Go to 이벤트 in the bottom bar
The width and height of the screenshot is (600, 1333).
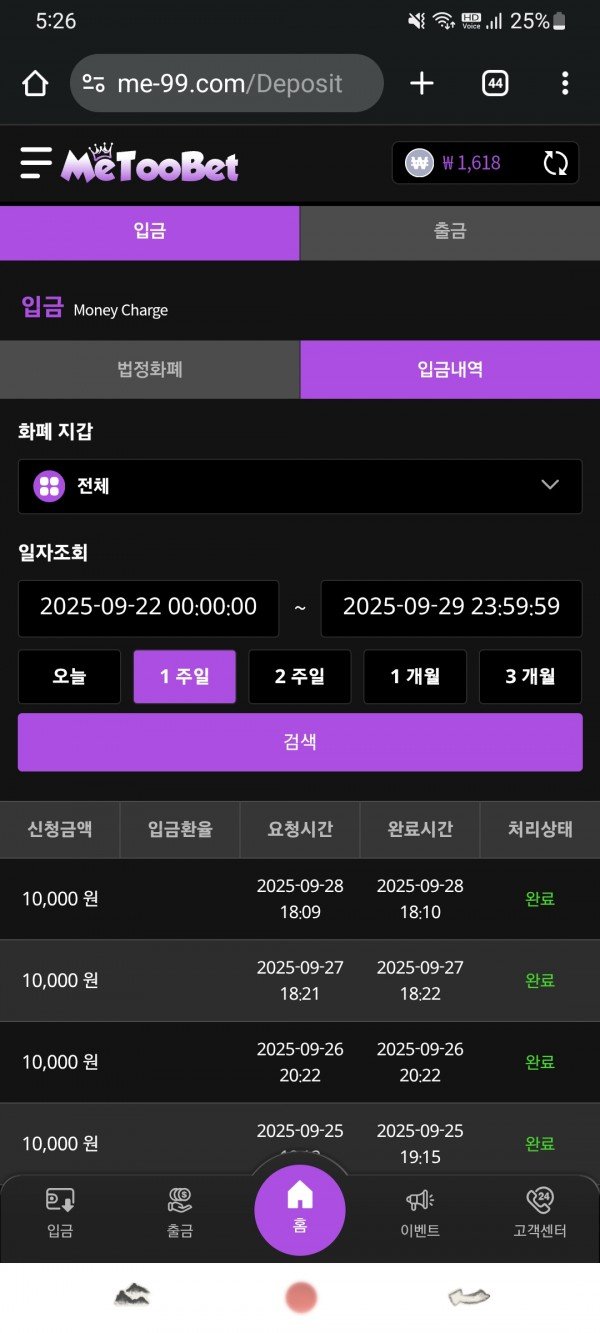coord(419,1213)
